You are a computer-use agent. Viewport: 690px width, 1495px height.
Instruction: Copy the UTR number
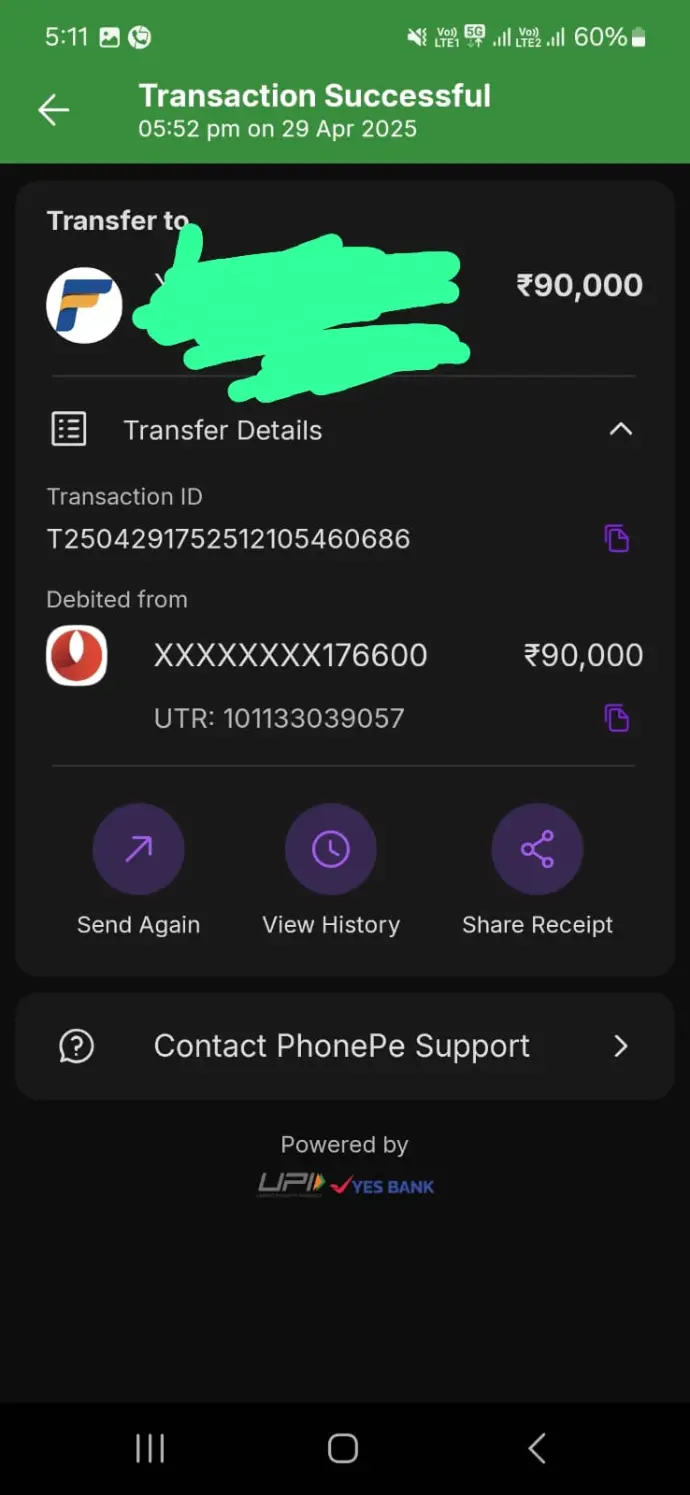(617, 718)
